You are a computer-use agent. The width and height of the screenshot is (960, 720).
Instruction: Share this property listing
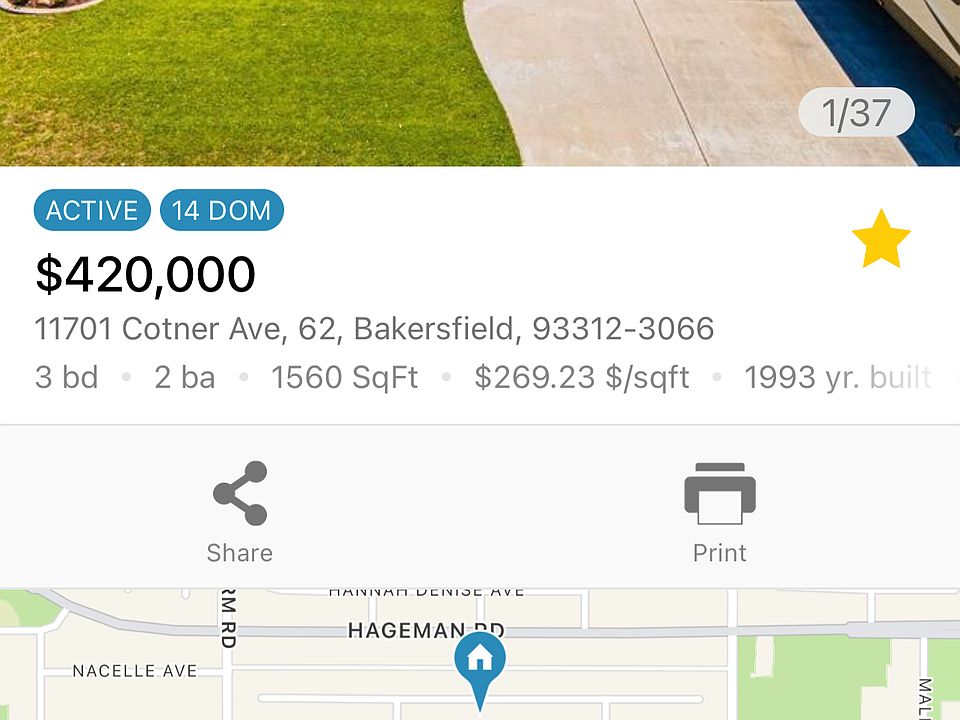[x=240, y=511]
